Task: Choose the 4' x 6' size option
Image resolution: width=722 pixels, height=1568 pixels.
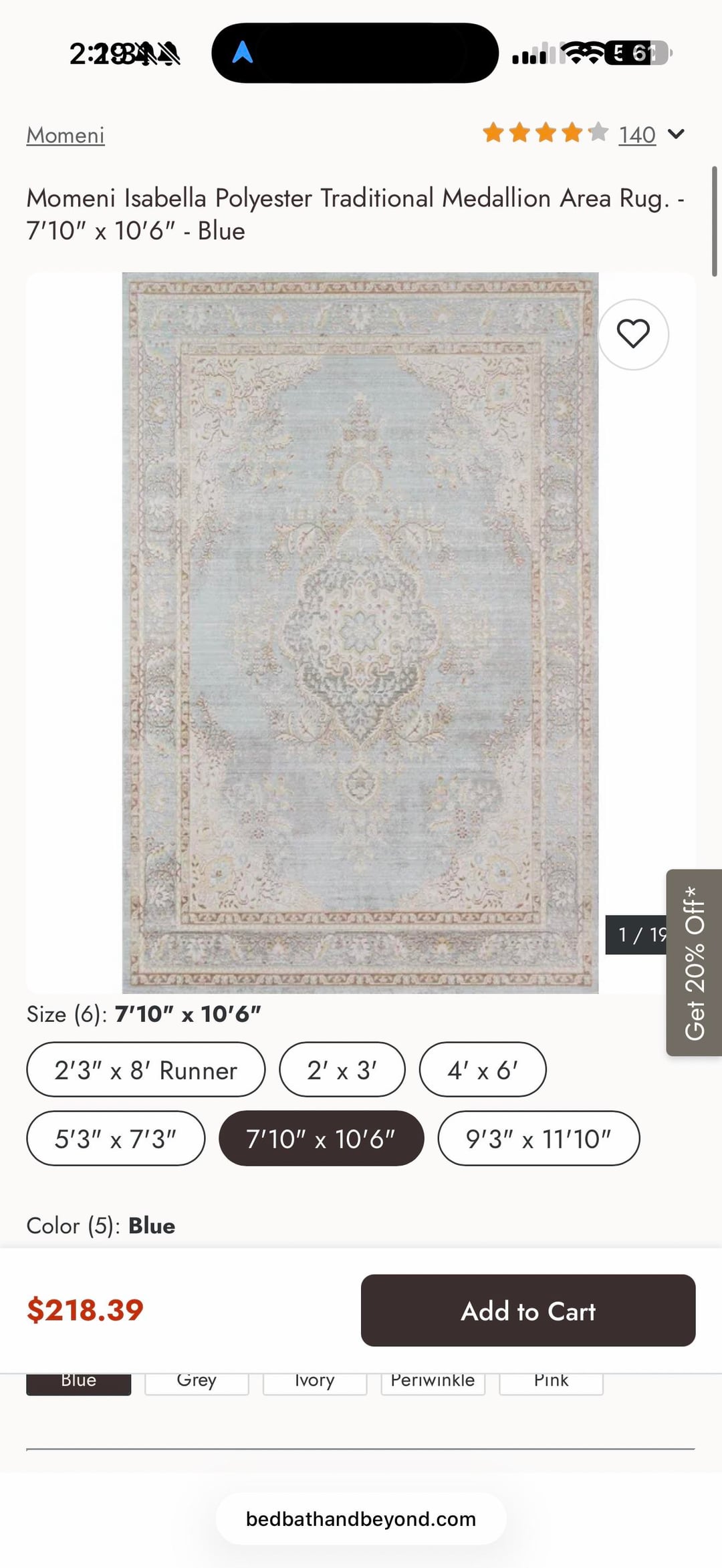Action: pos(482,1070)
